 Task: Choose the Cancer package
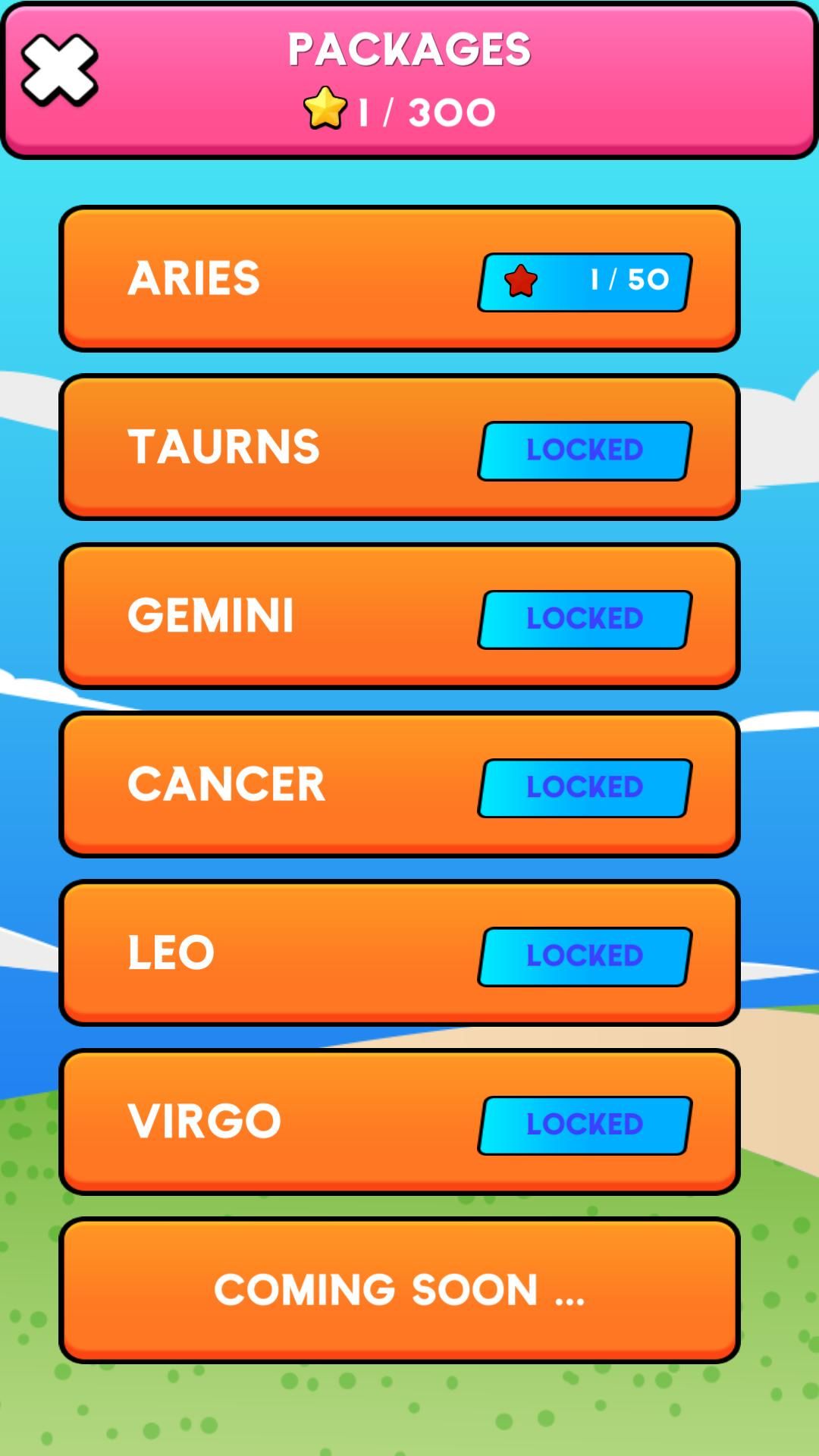tap(399, 784)
